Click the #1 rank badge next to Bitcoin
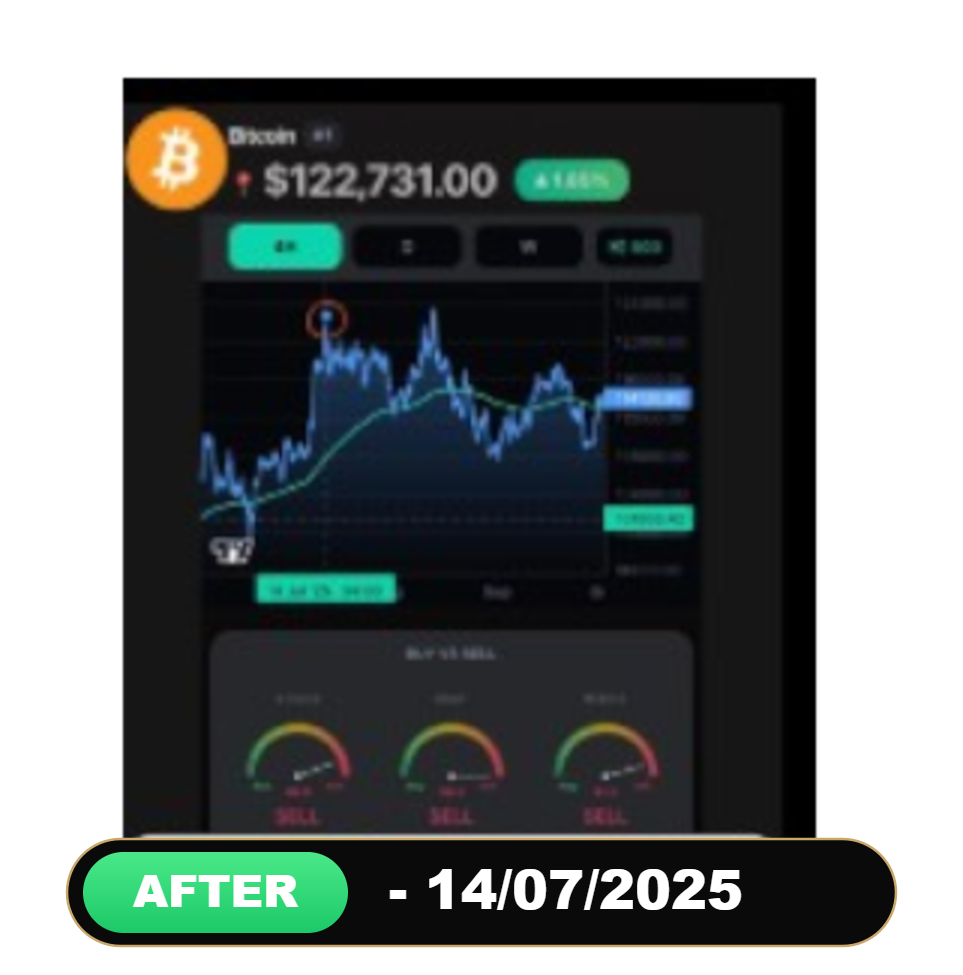The width and height of the screenshot is (963, 975). tap(322, 136)
